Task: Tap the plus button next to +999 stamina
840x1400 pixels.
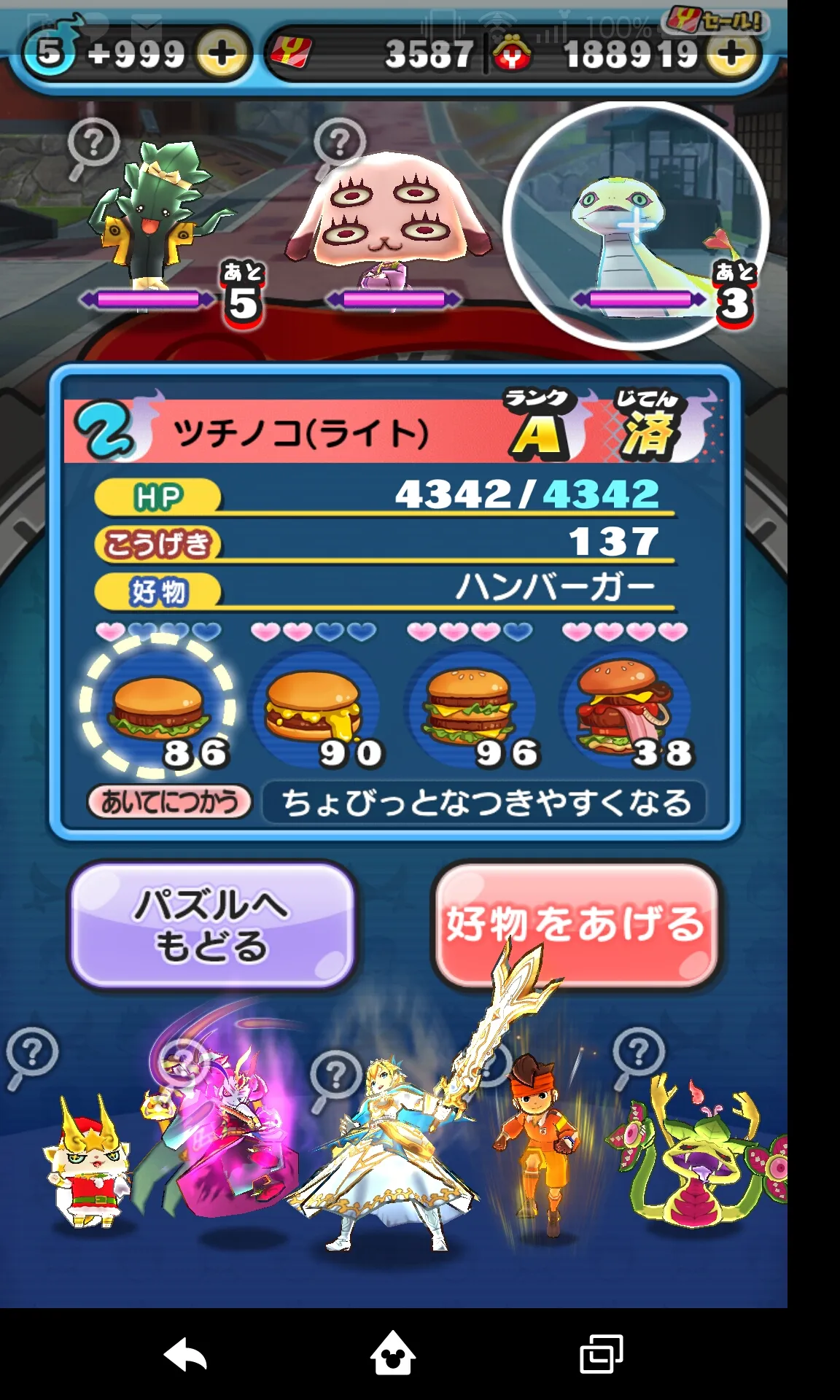Action: click(x=222, y=53)
